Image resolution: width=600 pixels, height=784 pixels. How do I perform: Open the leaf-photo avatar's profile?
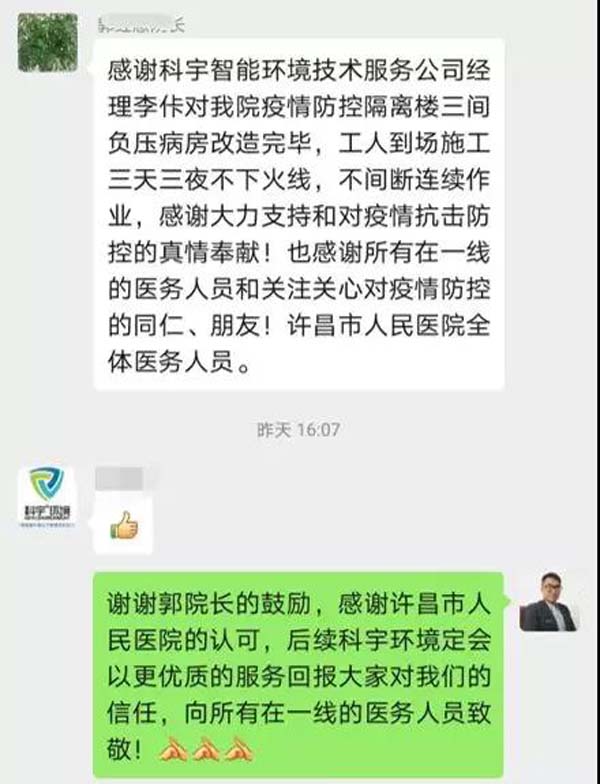[47, 42]
